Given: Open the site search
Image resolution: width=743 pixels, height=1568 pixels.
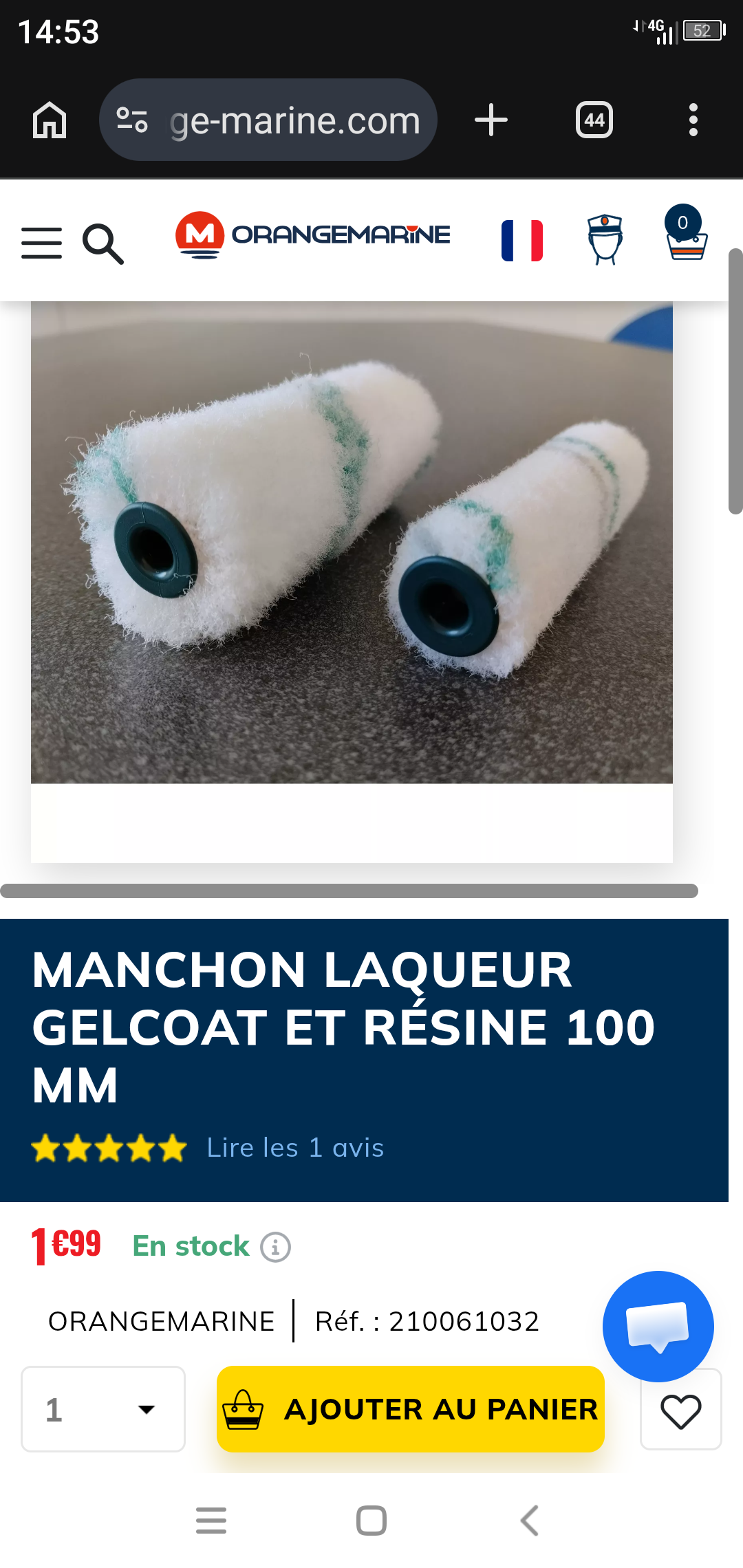Looking at the screenshot, I should pyautogui.click(x=103, y=243).
